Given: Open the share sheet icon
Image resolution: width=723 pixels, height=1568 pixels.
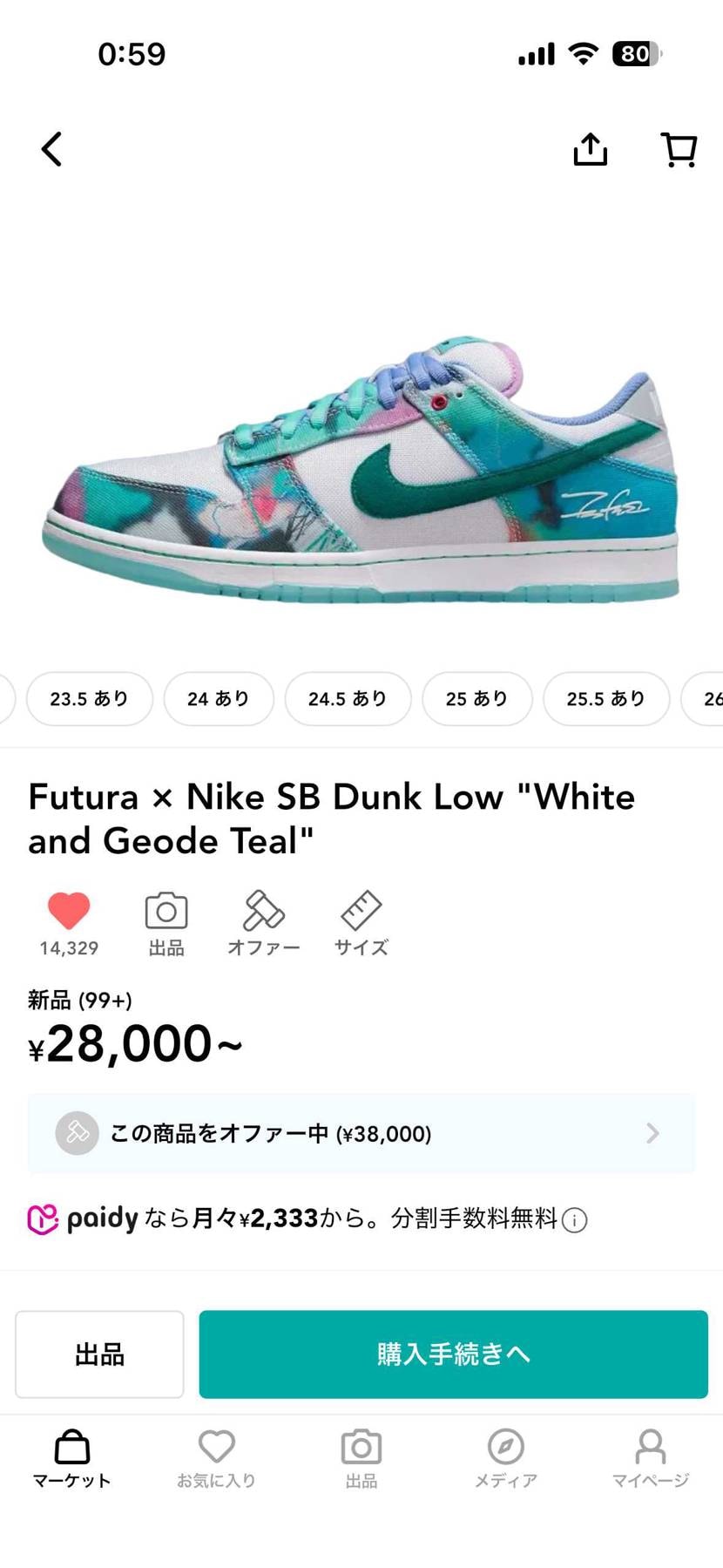Looking at the screenshot, I should (591, 149).
